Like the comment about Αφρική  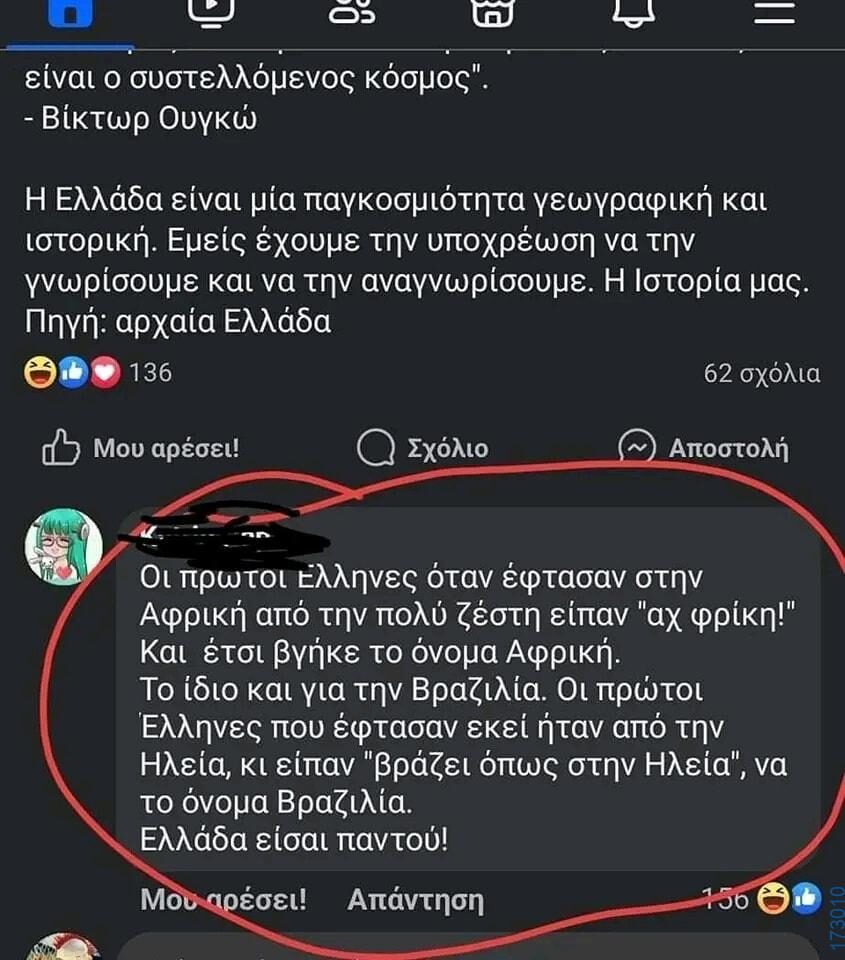(x=223, y=900)
